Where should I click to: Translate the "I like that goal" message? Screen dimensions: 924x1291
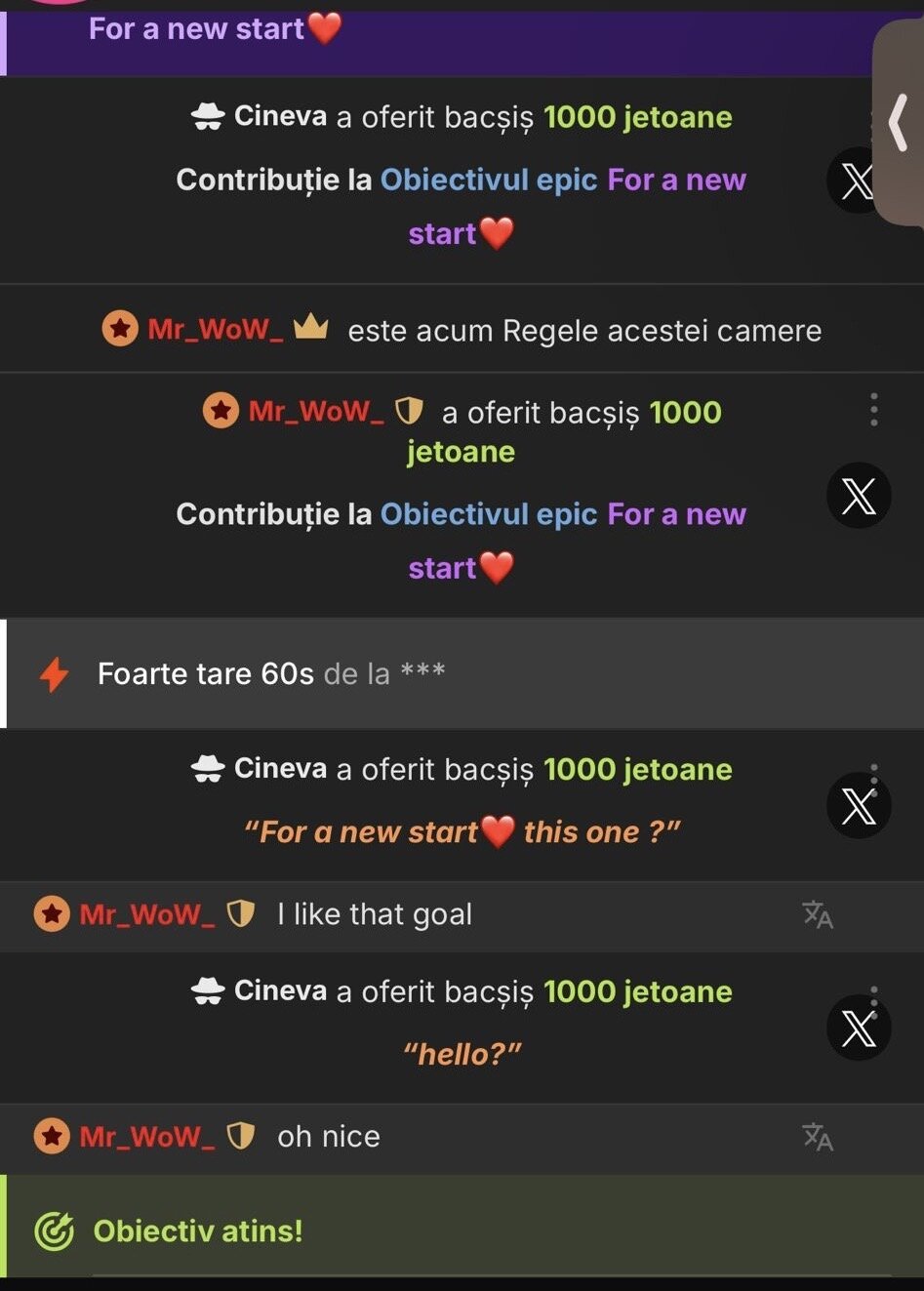point(818,914)
